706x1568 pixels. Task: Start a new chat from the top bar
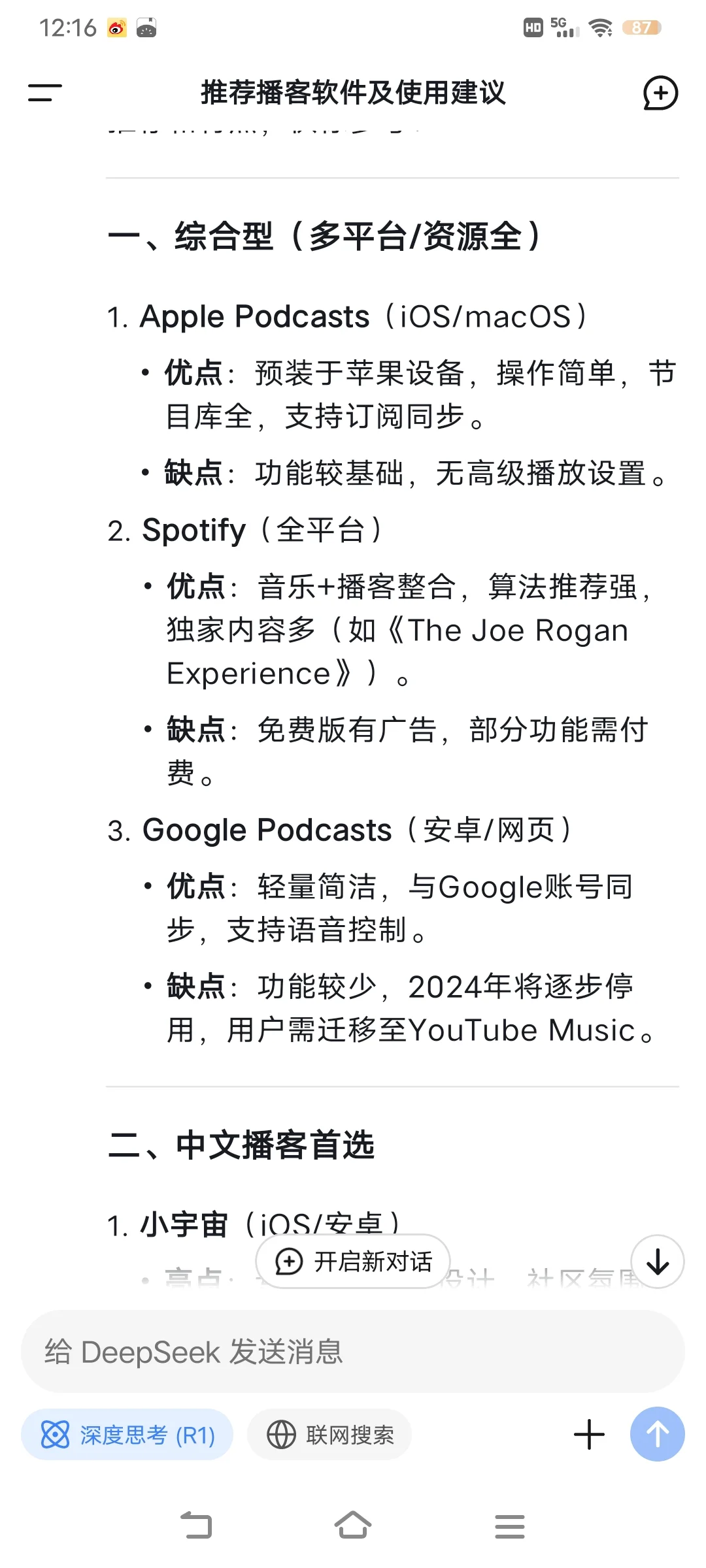(660, 93)
